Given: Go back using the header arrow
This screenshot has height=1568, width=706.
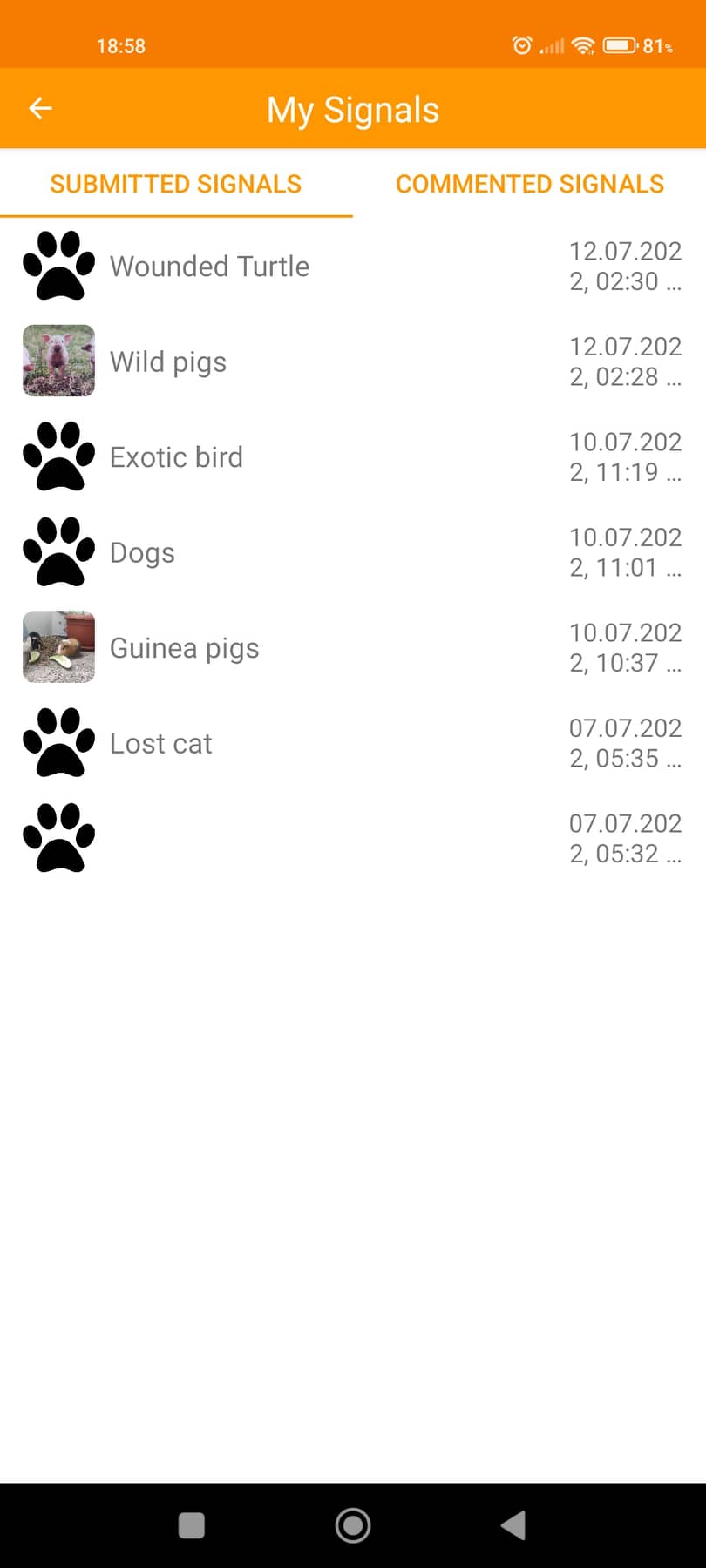Looking at the screenshot, I should click(x=41, y=108).
